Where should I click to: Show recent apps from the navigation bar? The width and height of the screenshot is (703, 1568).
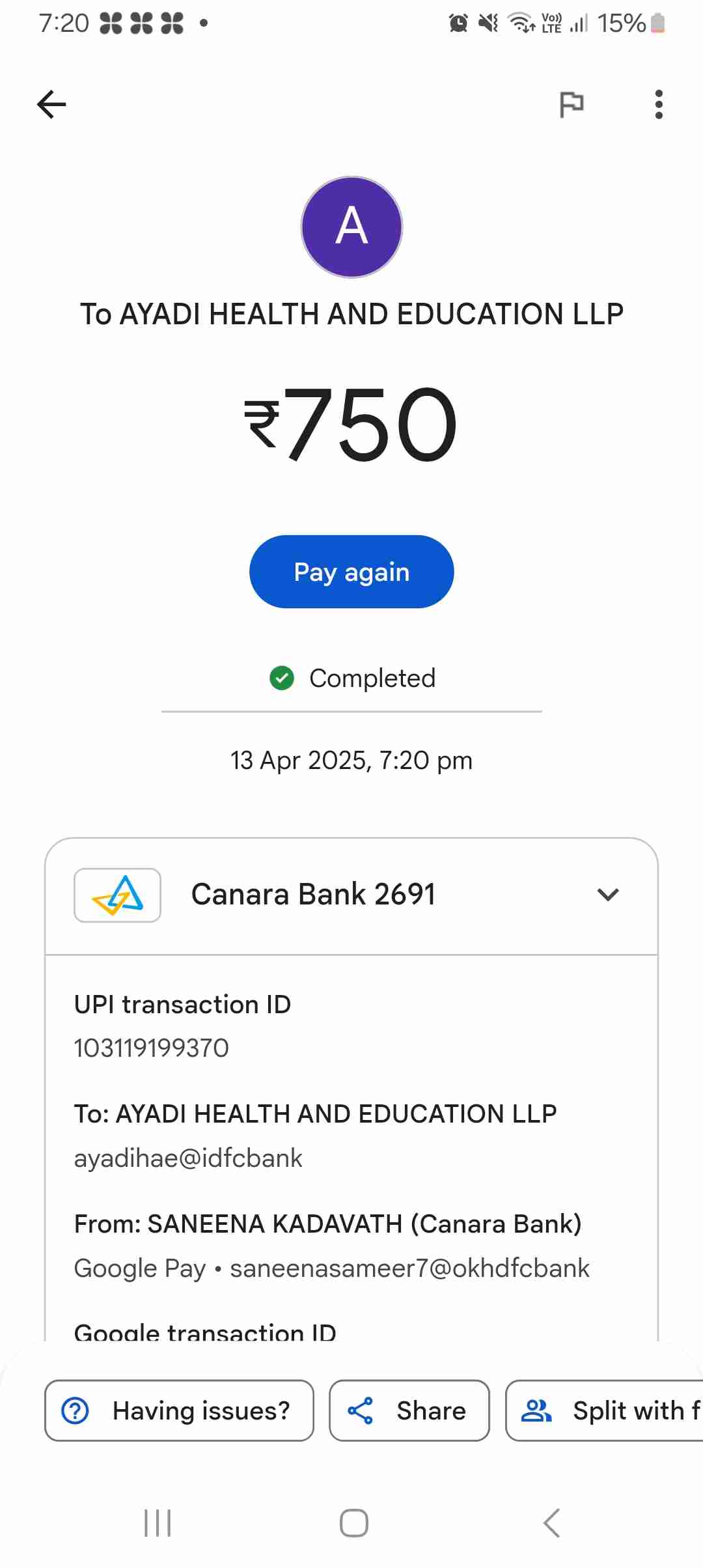point(158,1522)
